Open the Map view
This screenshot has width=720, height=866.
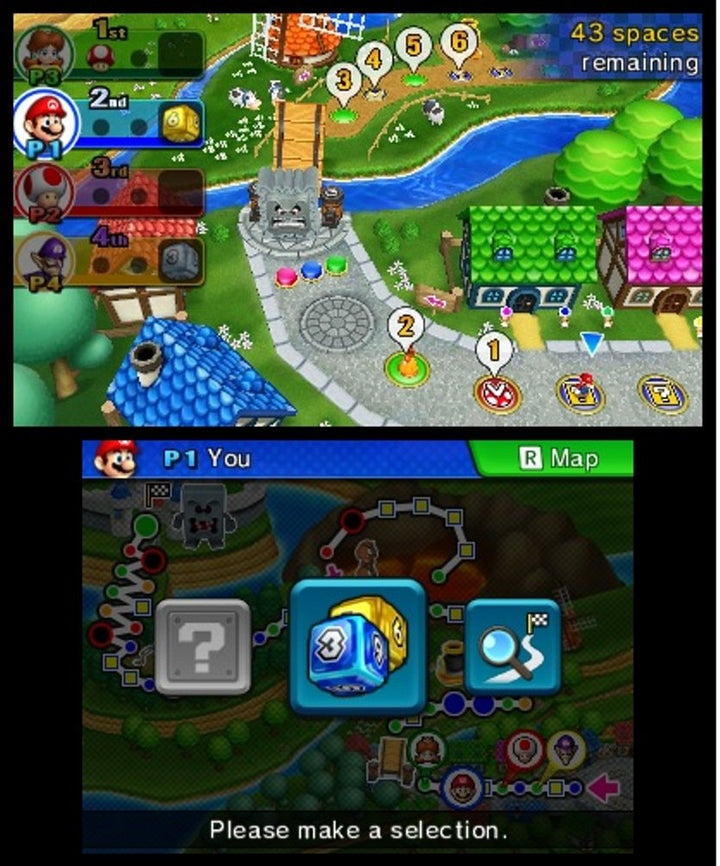[552, 458]
